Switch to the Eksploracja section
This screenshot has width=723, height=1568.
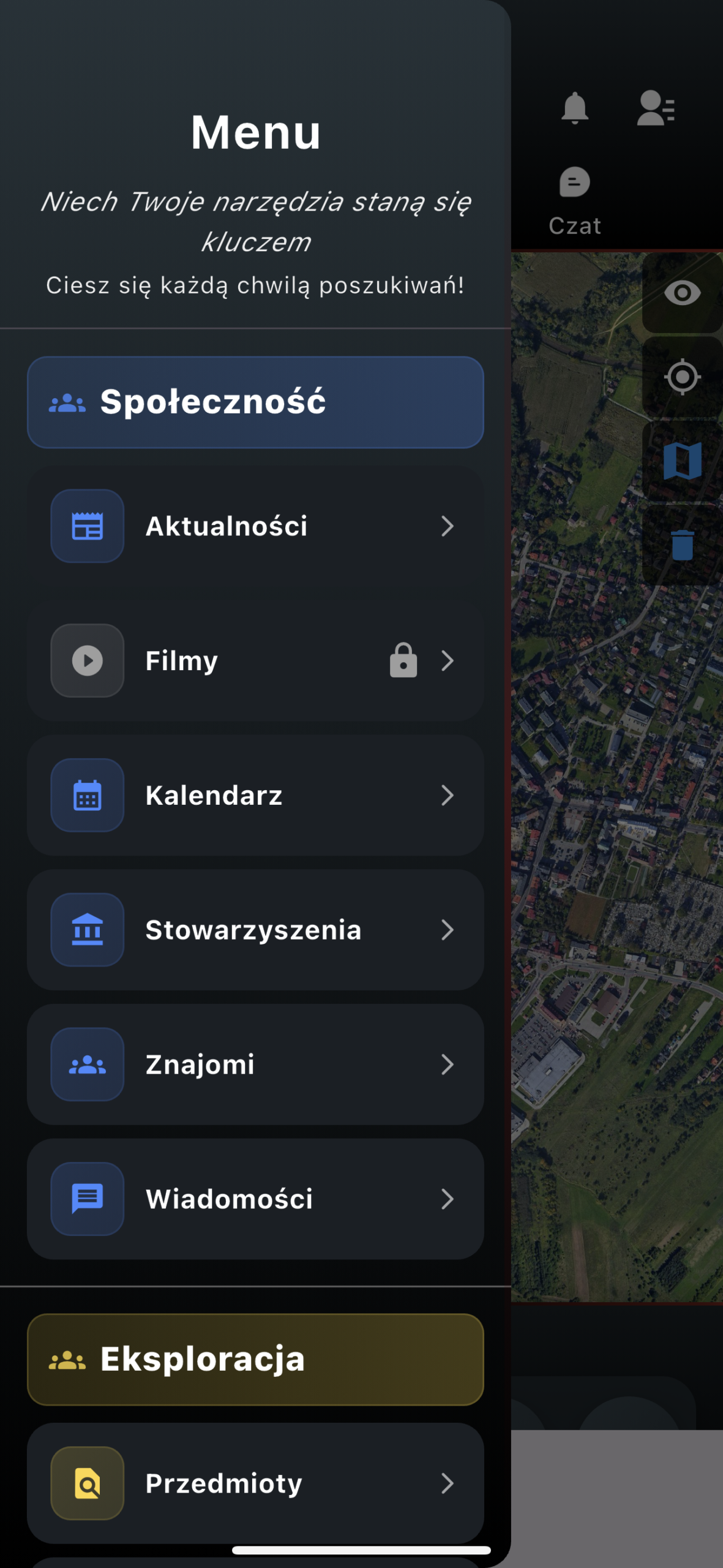click(255, 1359)
